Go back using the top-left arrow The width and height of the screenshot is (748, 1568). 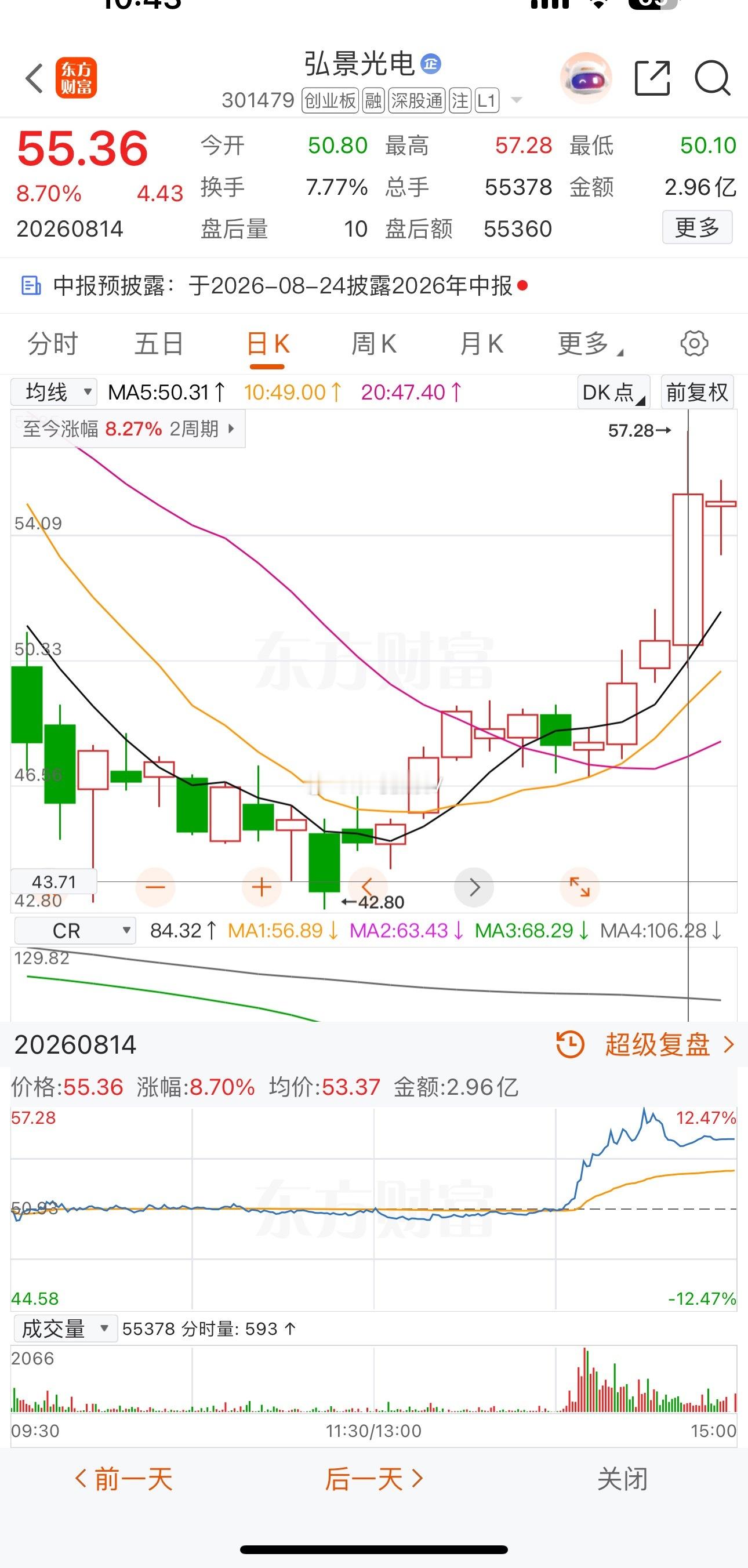[34, 78]
